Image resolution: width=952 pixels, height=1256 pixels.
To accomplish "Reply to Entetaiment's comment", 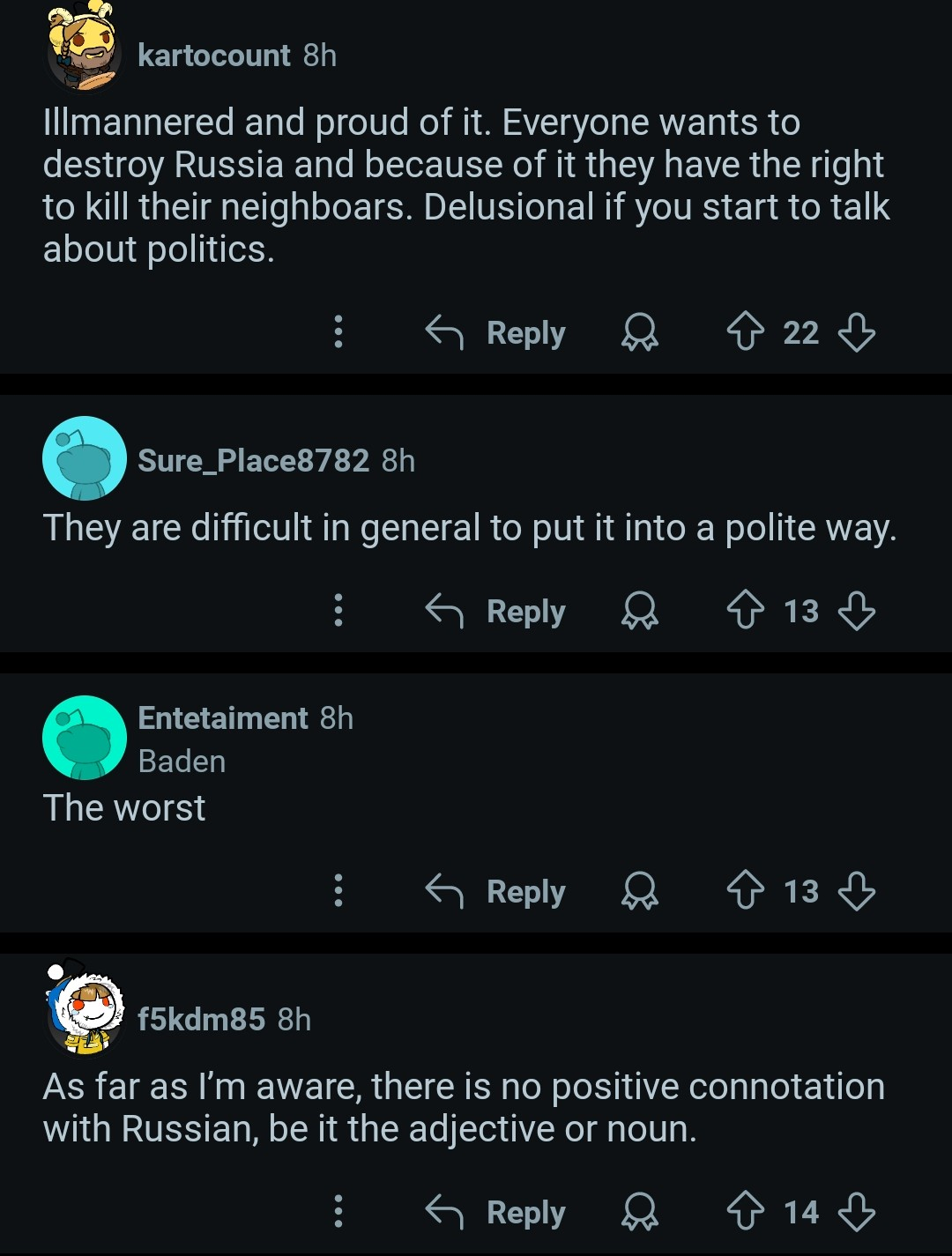I will 496,891.
